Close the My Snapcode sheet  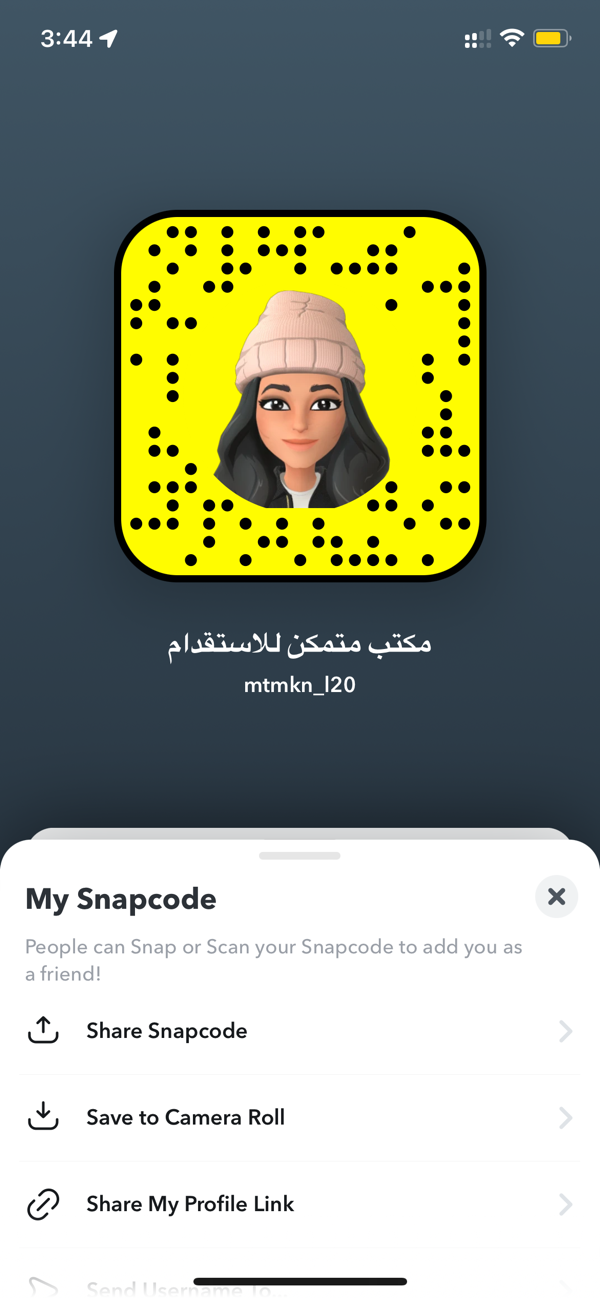(x=556, y=897)
